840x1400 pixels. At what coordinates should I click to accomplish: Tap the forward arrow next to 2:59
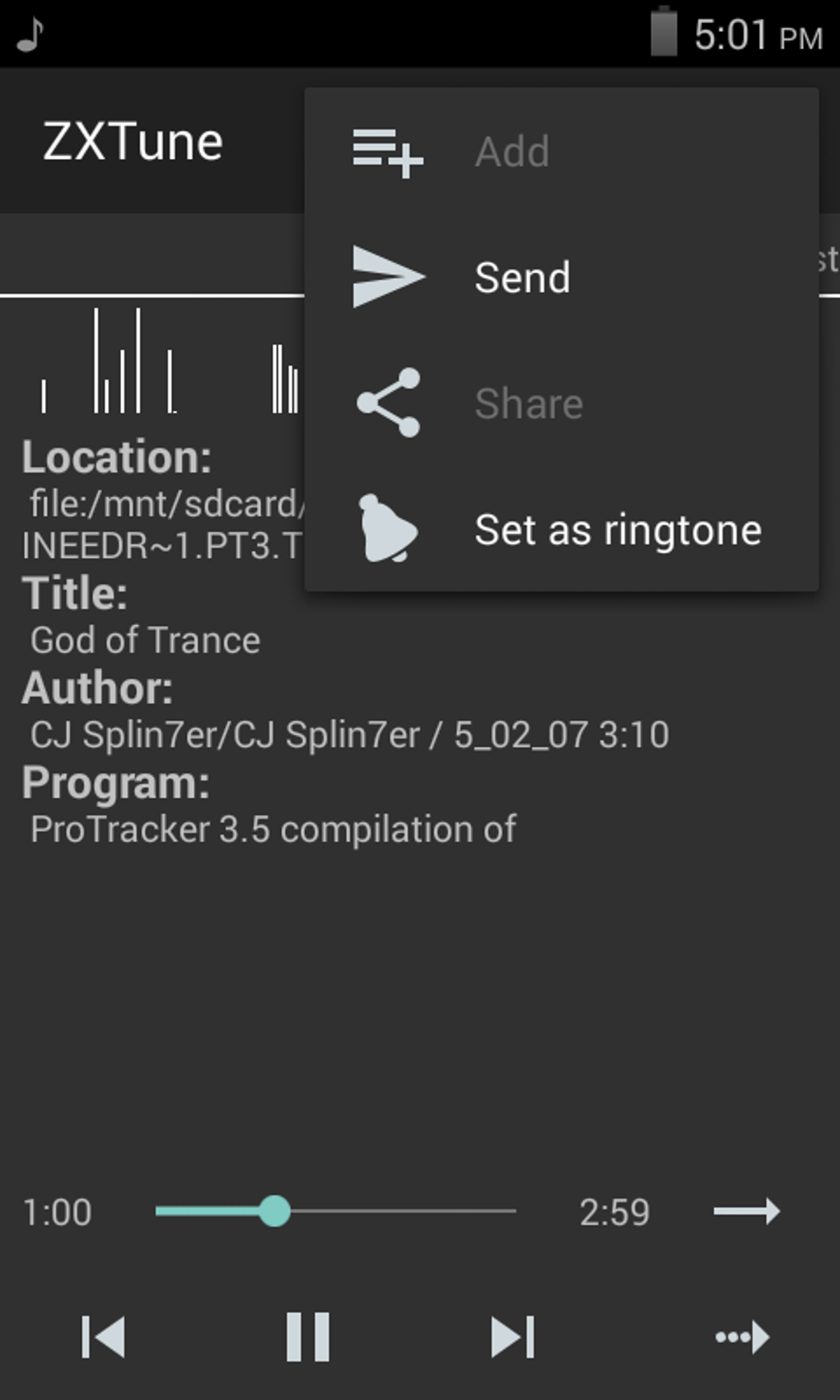click(x=746, y=1211)
